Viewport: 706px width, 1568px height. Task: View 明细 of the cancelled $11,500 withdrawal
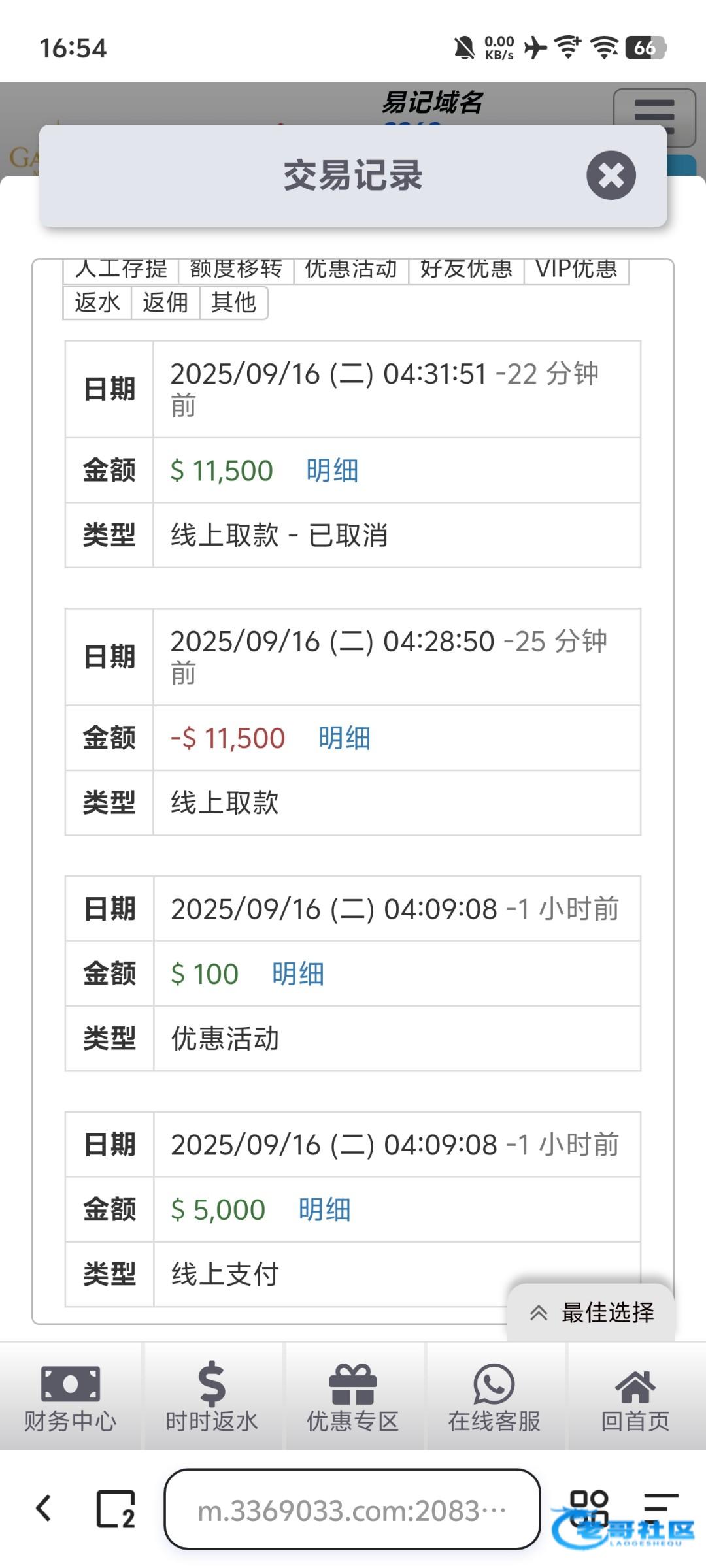click(x=332, y=470)
